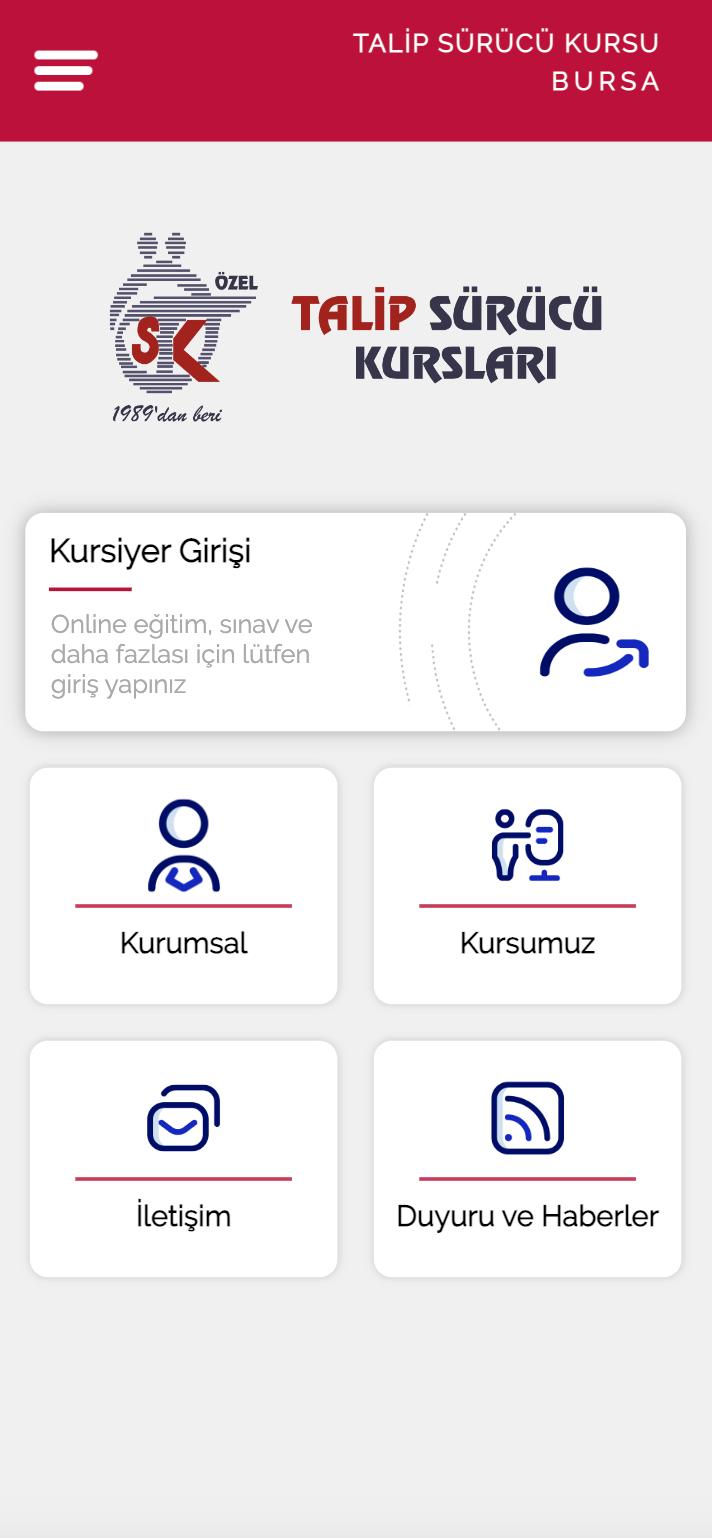The height and width of the screenshot is (1538, 712).
Task: Go to Kursumuz page
Action: click(x=527, y=885)
